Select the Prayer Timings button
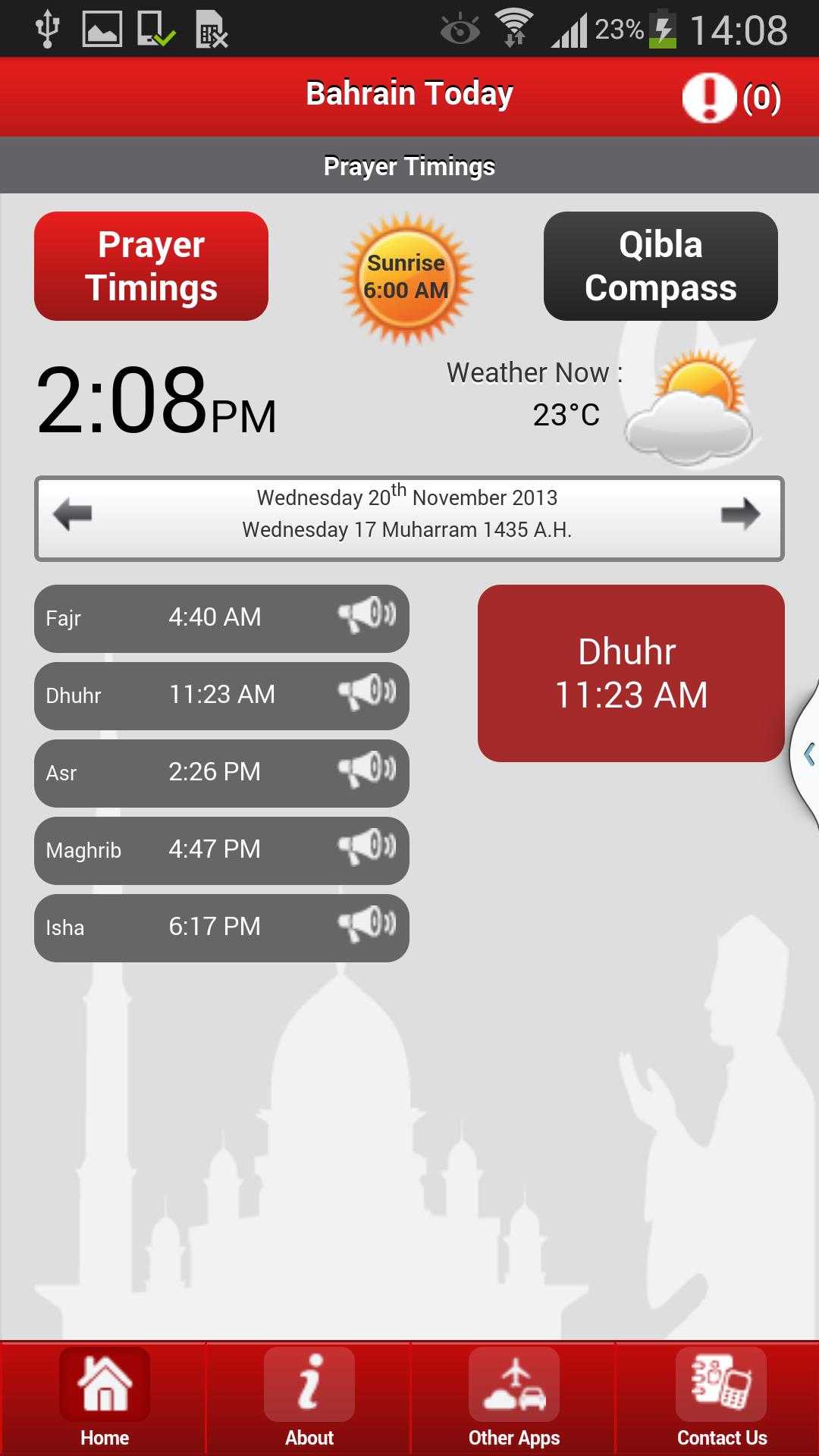Viewport: 819px width, 1456px height. pyautogui.click(x=151, y=266)
